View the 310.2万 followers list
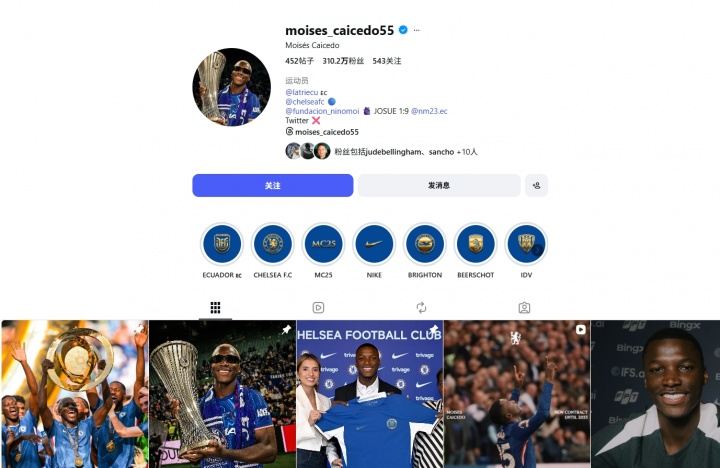Image resolution: width=720 pixels, height=468 pixels. coord(342,61)
